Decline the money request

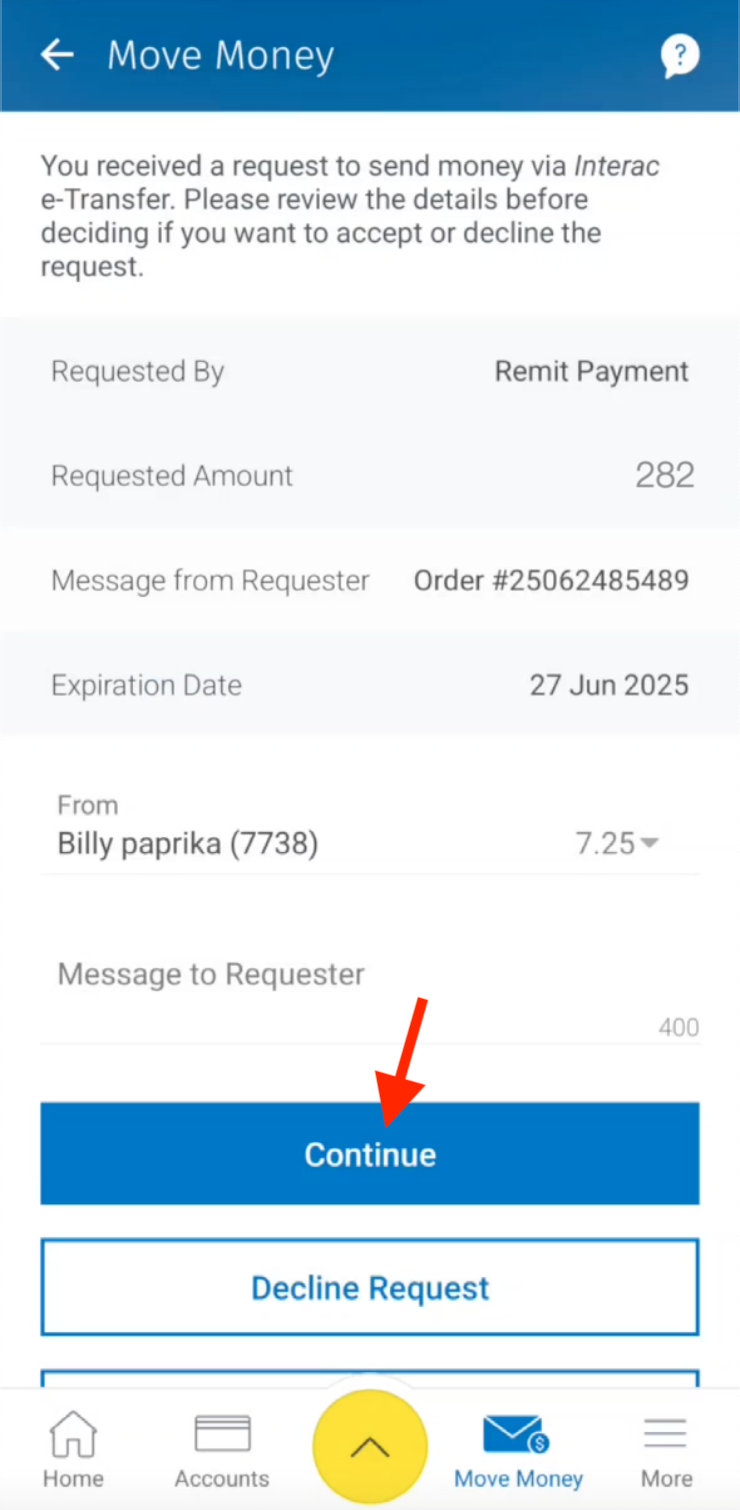coord(370,1288)
